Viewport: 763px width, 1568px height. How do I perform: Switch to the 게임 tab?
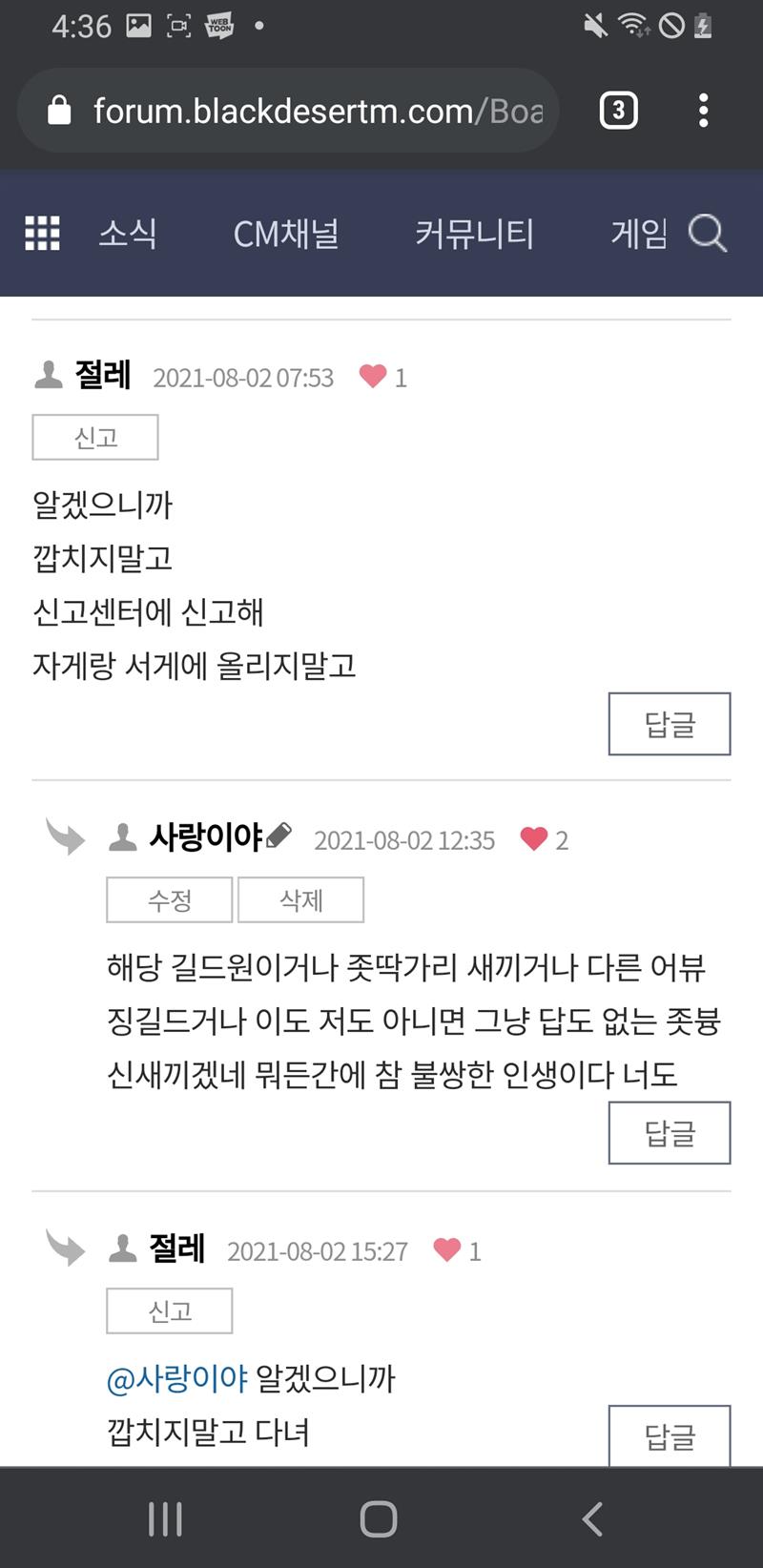point(639,234)
